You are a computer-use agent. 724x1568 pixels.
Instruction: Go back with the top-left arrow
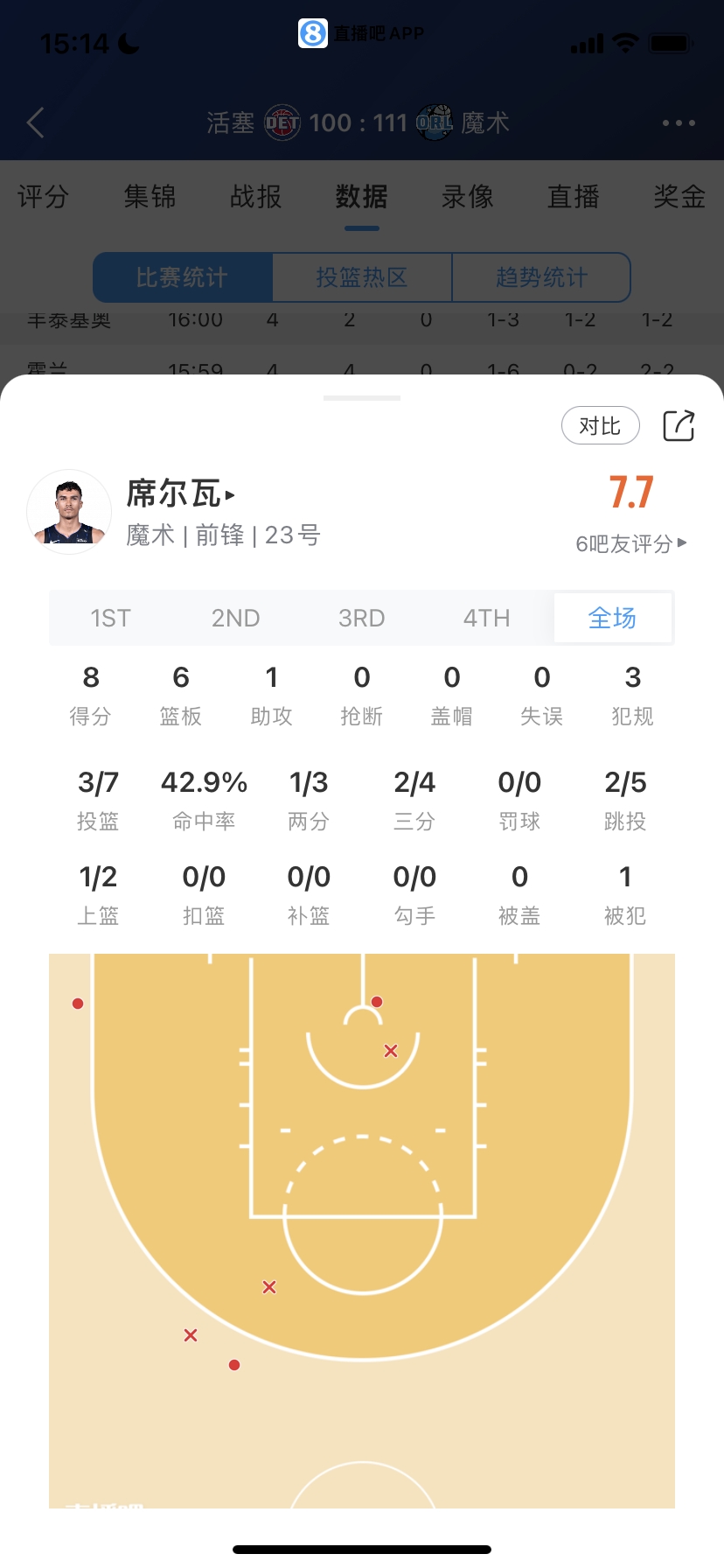[36, 122]
